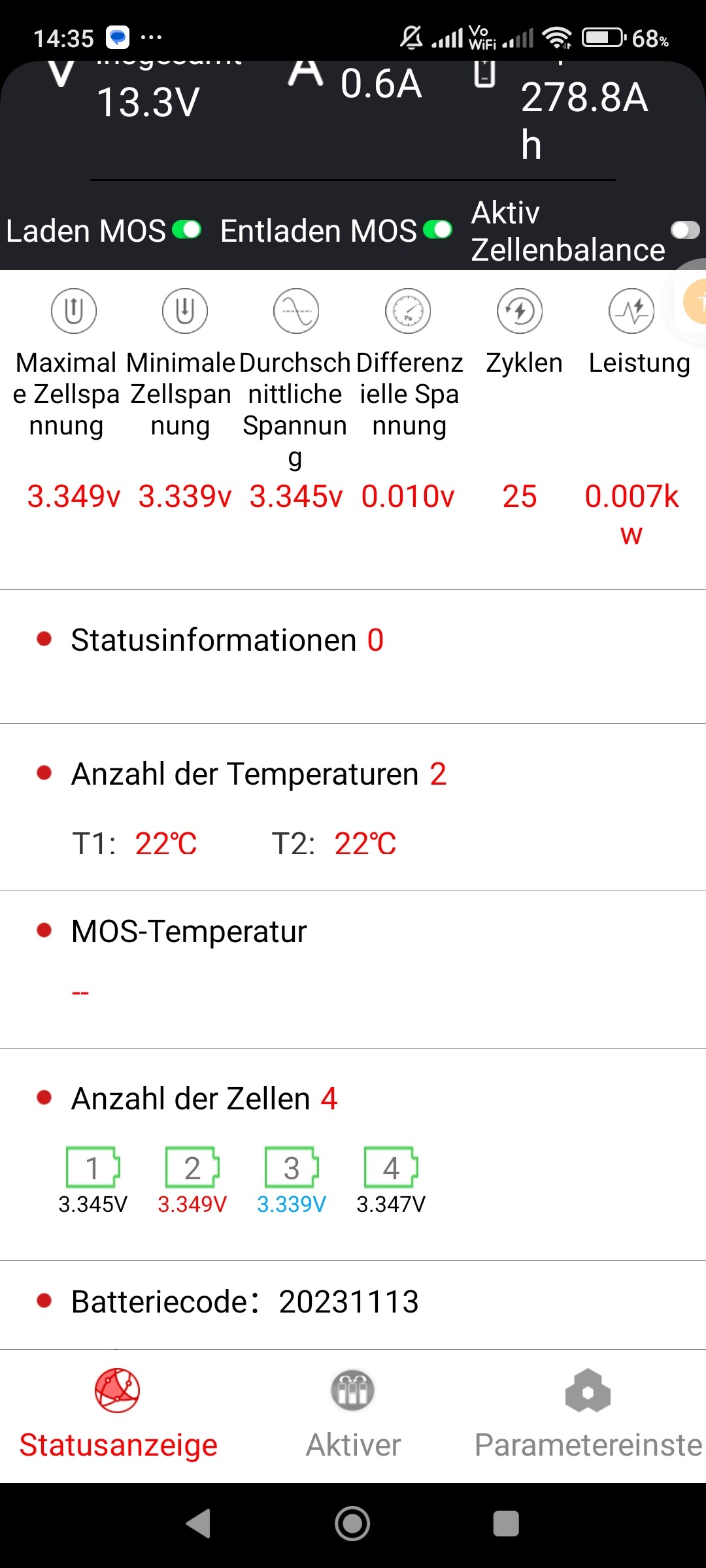Tap the orange floating button at the edge
The height and width of the screenshot is (1568, 706).
coord(694,302)
